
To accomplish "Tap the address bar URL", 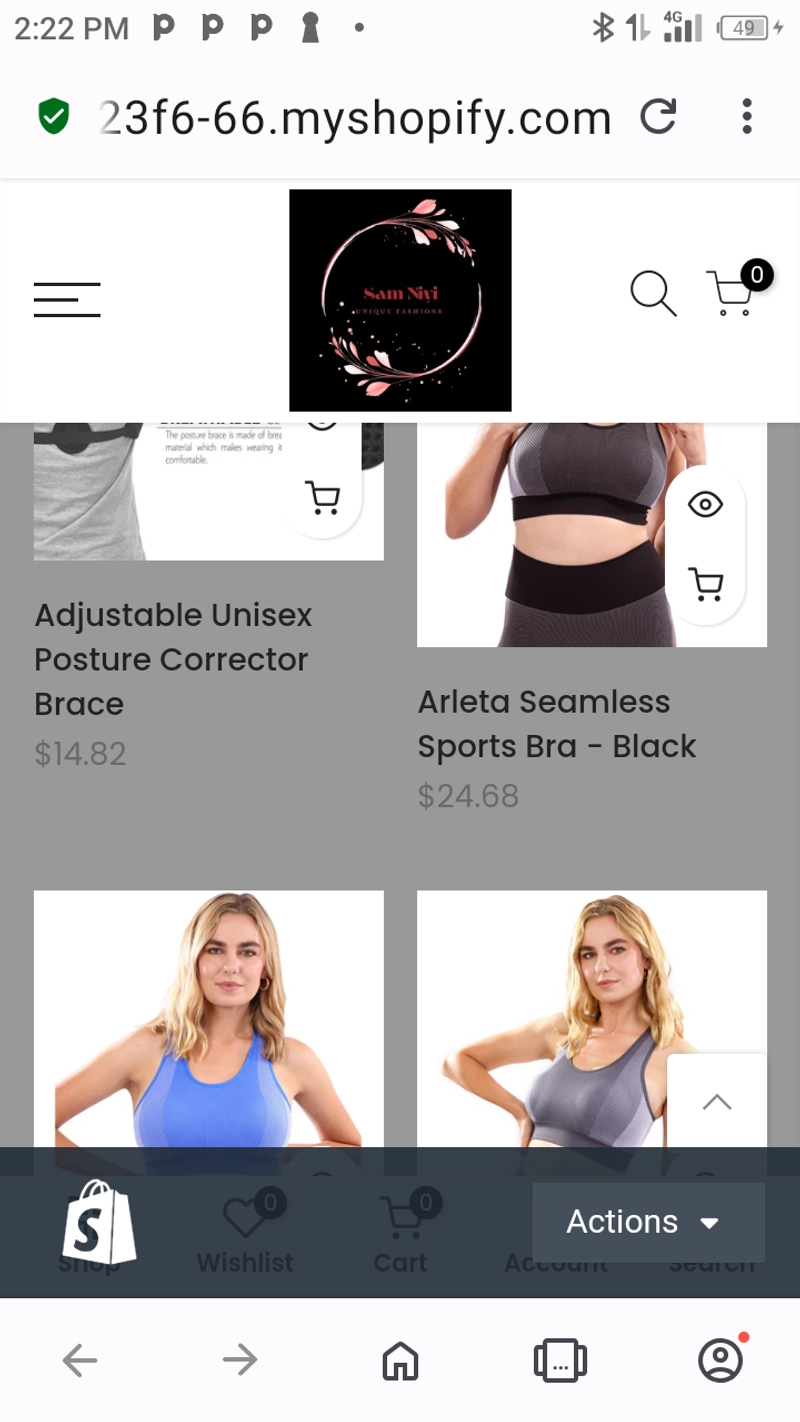I will (x=354, y=118).
